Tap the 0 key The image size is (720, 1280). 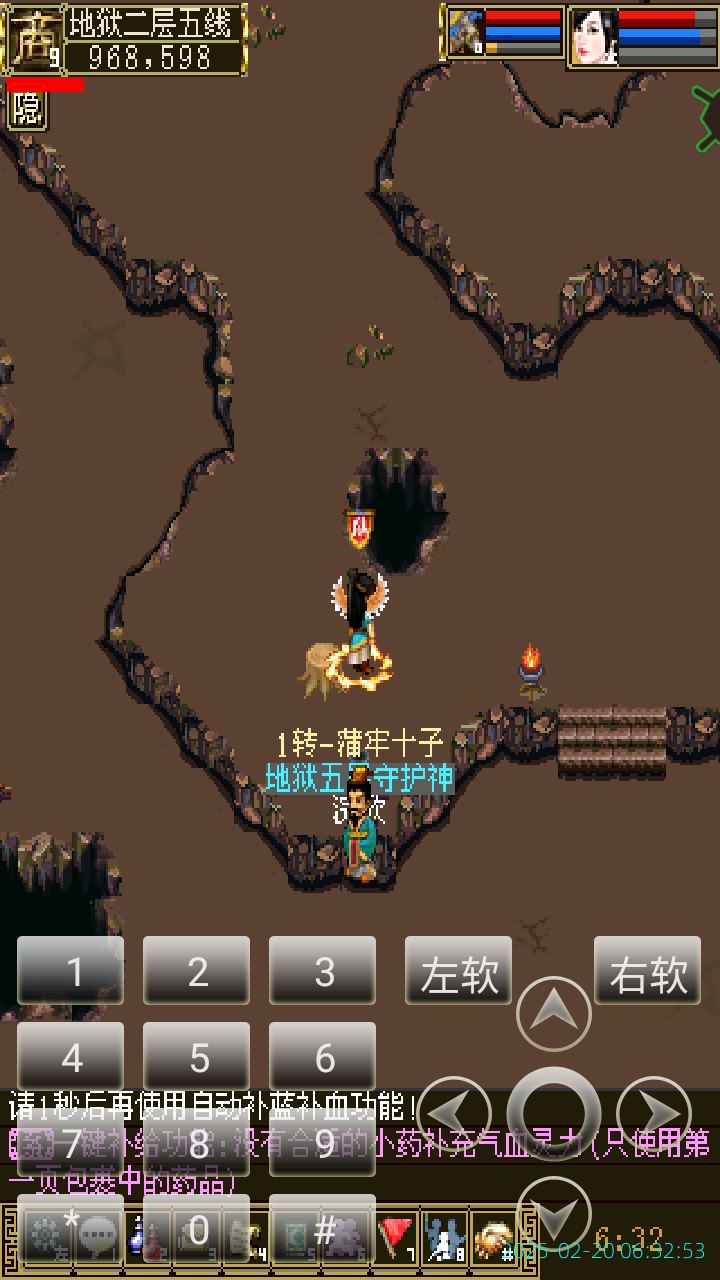(x=197, y=1228)
